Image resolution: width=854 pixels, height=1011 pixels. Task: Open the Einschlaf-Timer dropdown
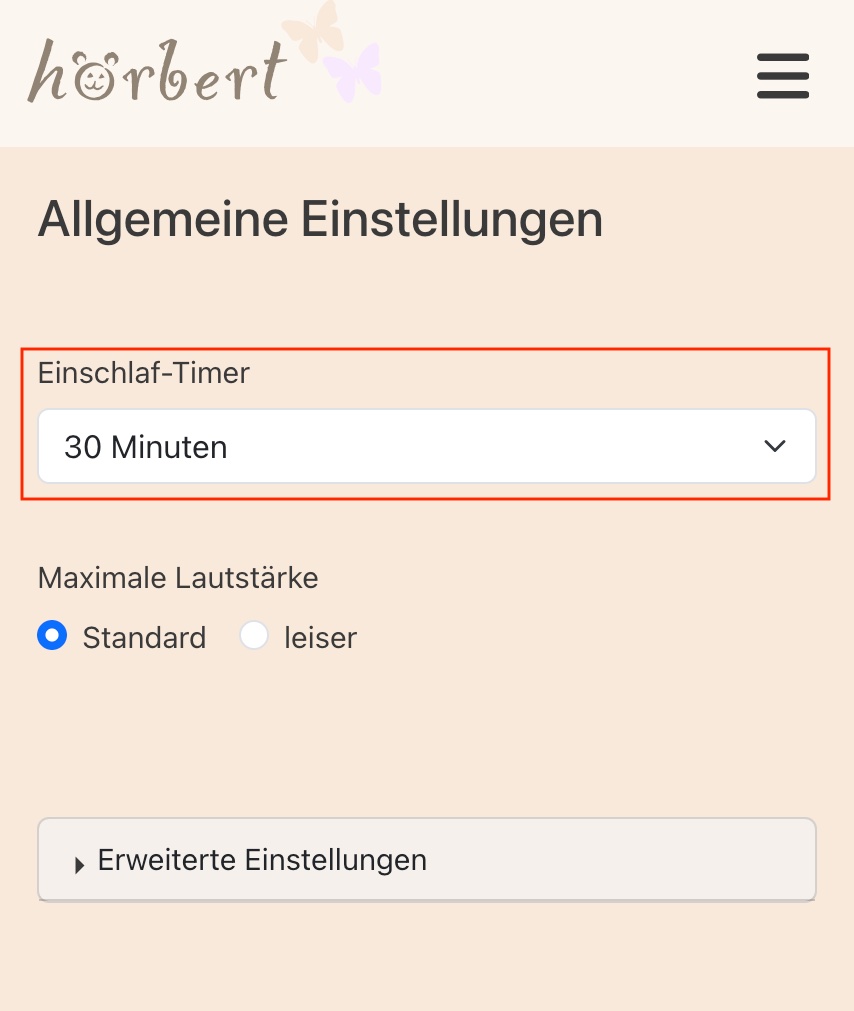pos(427,447)
